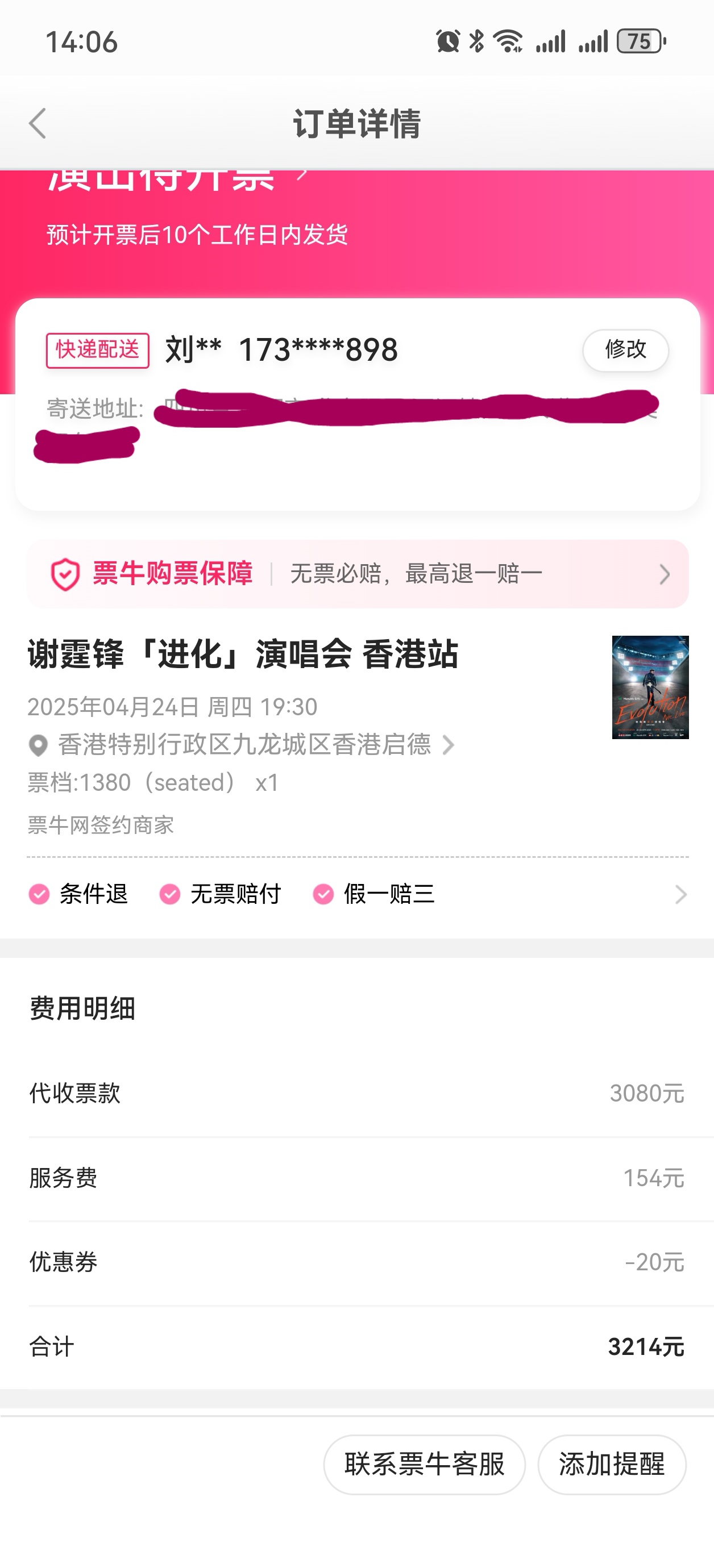
Task: Tap 添加提醒 to add a reminder
Action: 612,1465
